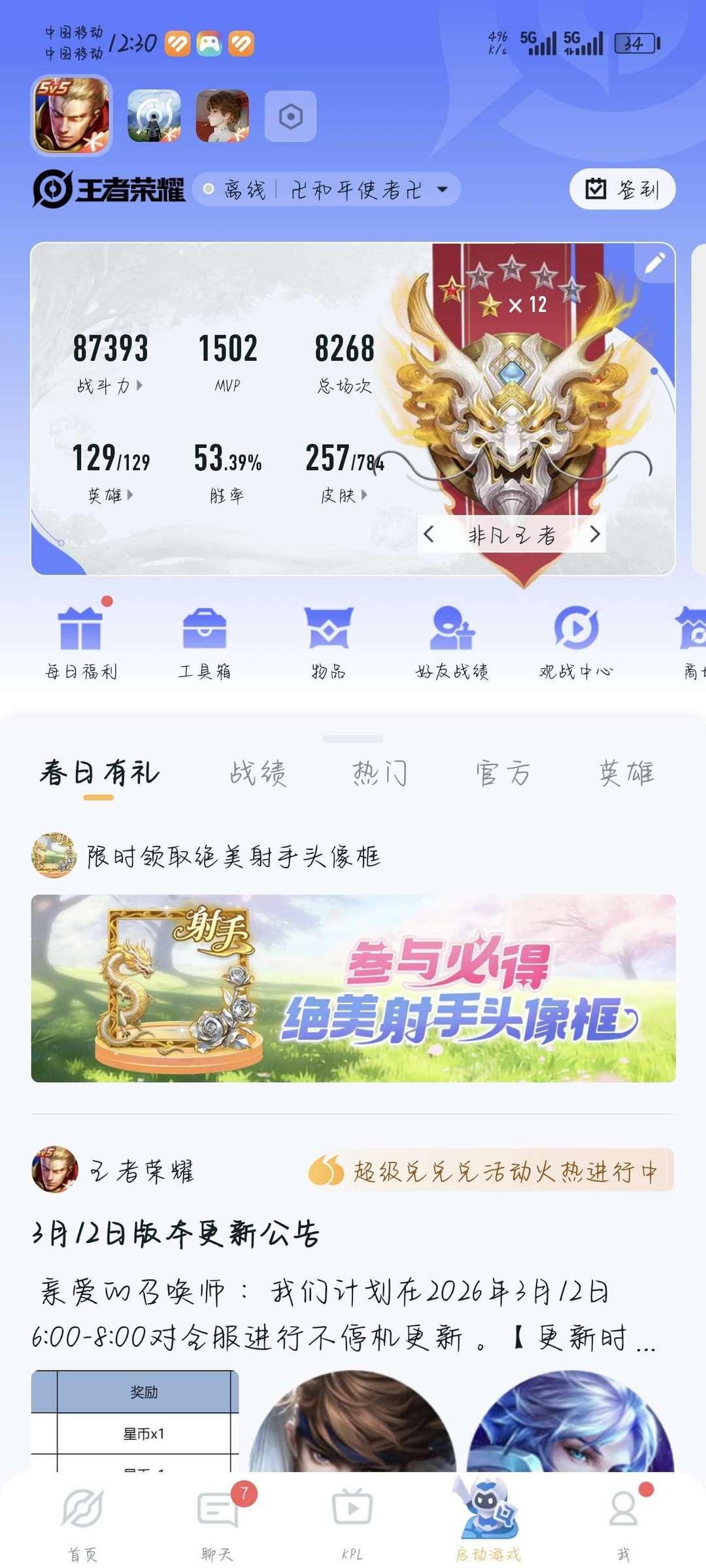The width and height of the screenshot is (706, 1568).
Task: Switch to the 官方 tab
Action: 503,773
